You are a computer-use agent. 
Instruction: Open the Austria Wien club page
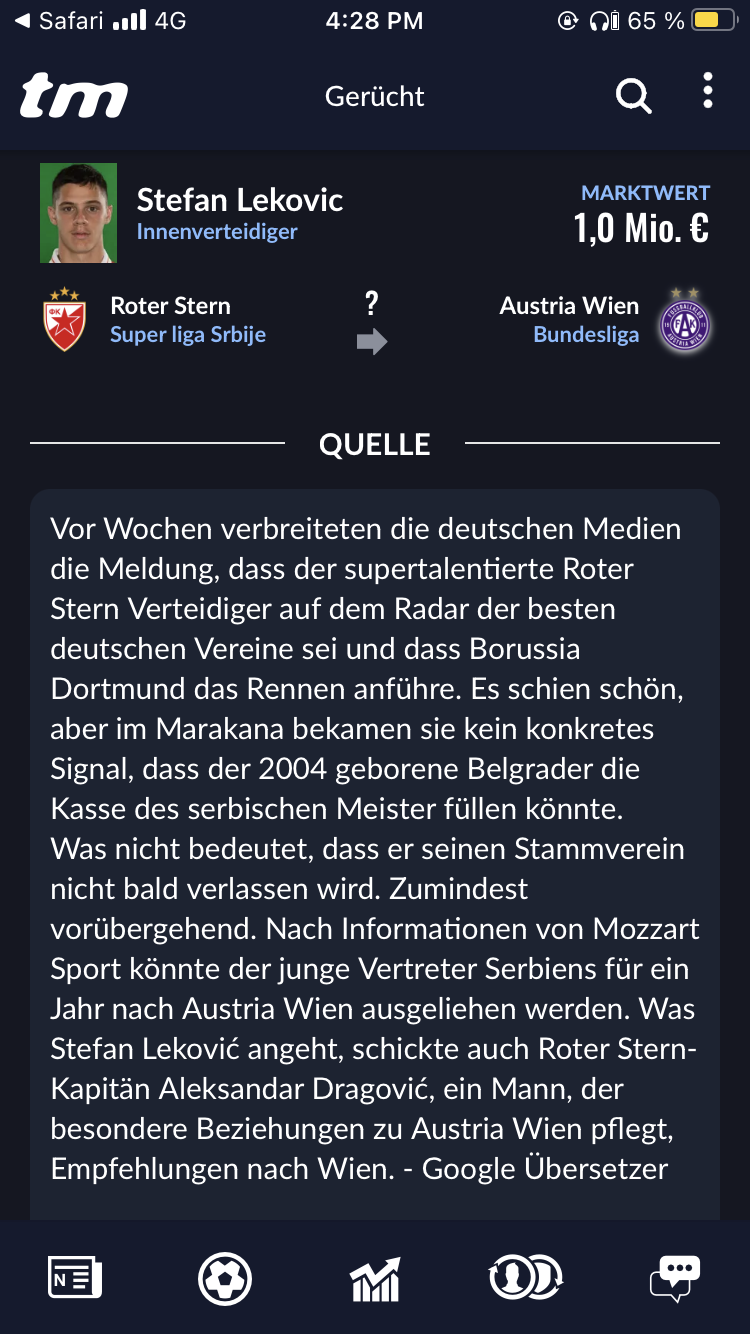pos(569,305)
